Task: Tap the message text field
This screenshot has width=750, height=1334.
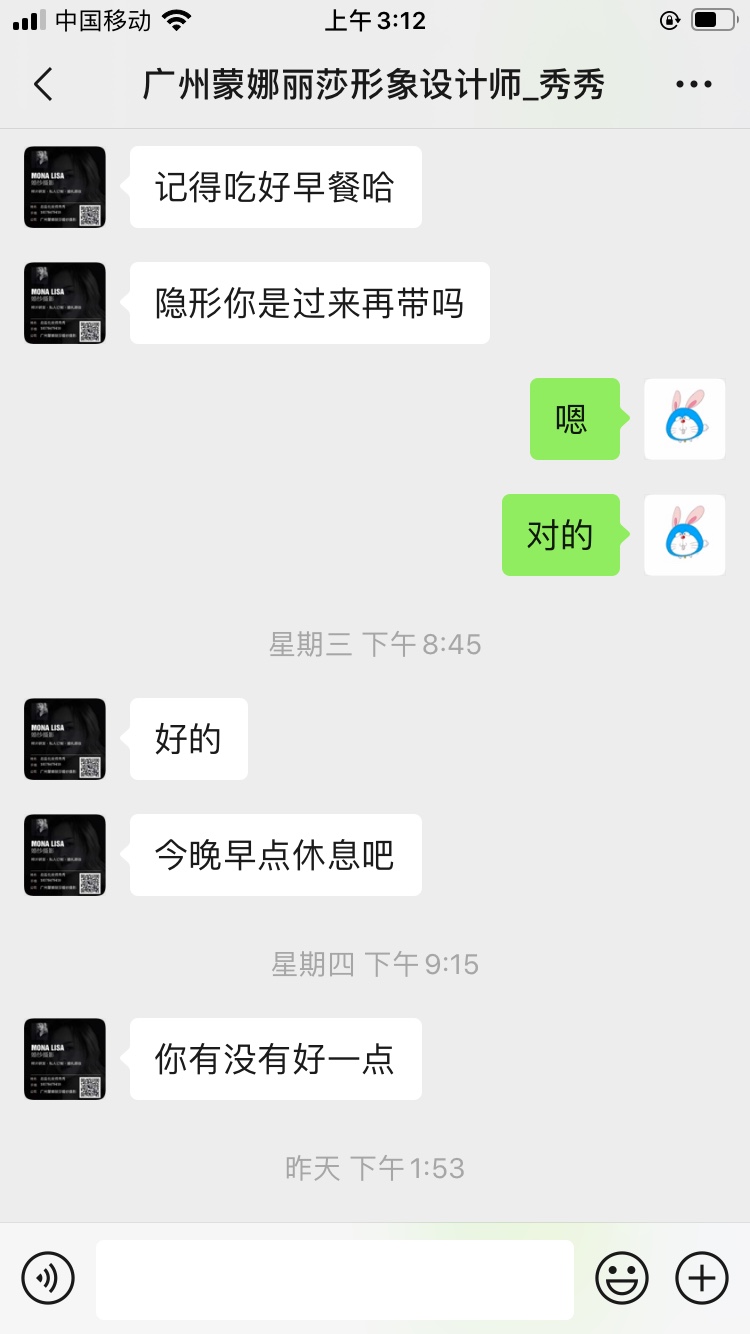Action: (x=335, y=1279)
